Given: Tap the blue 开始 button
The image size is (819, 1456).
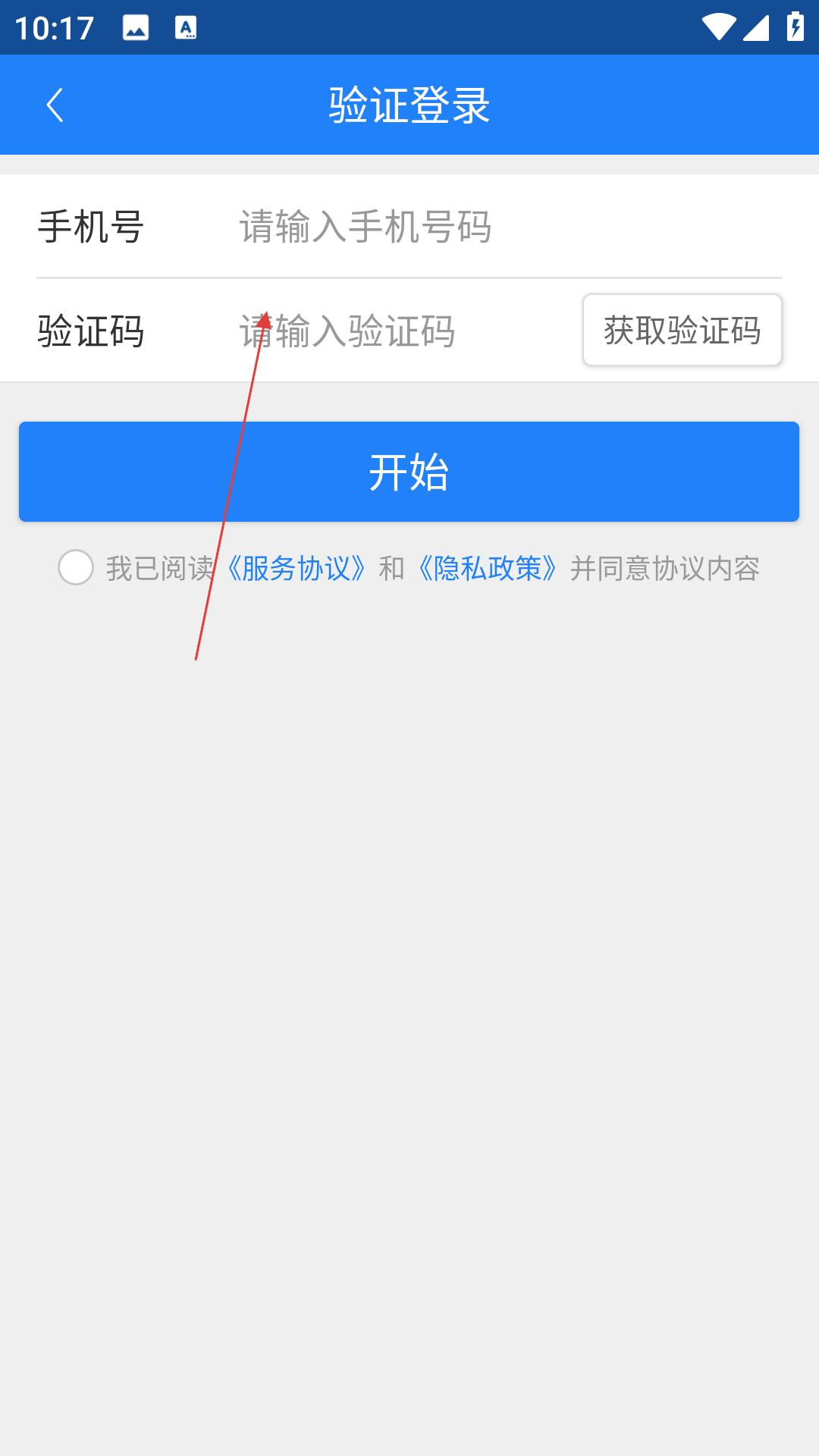Looking at the screenshot, I should click(409, 472).
